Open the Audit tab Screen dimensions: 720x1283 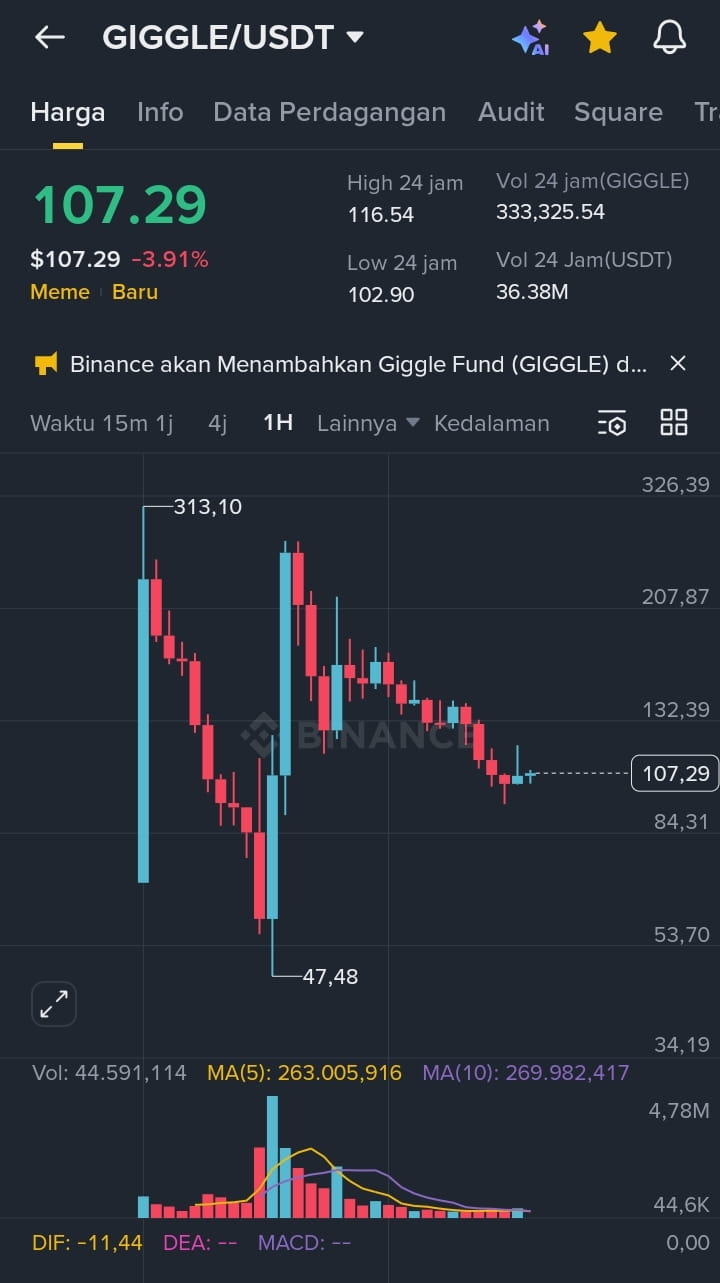click(511, 112)
